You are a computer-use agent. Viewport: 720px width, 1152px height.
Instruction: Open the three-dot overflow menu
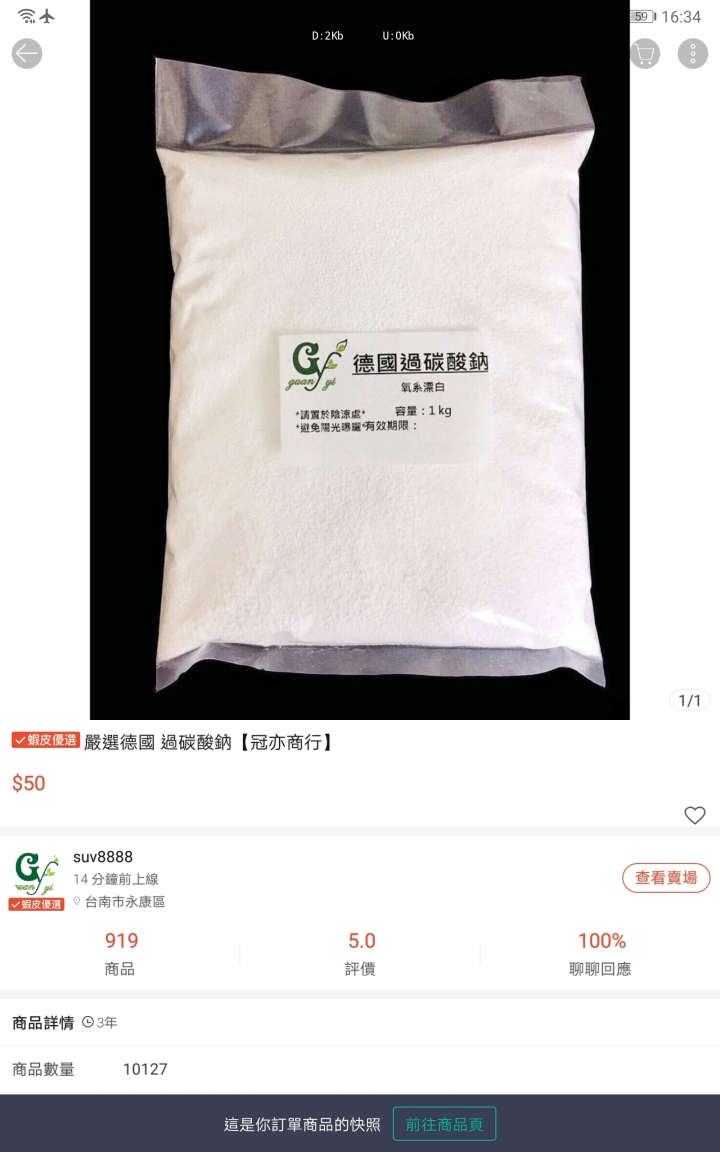tap(693, 53)
